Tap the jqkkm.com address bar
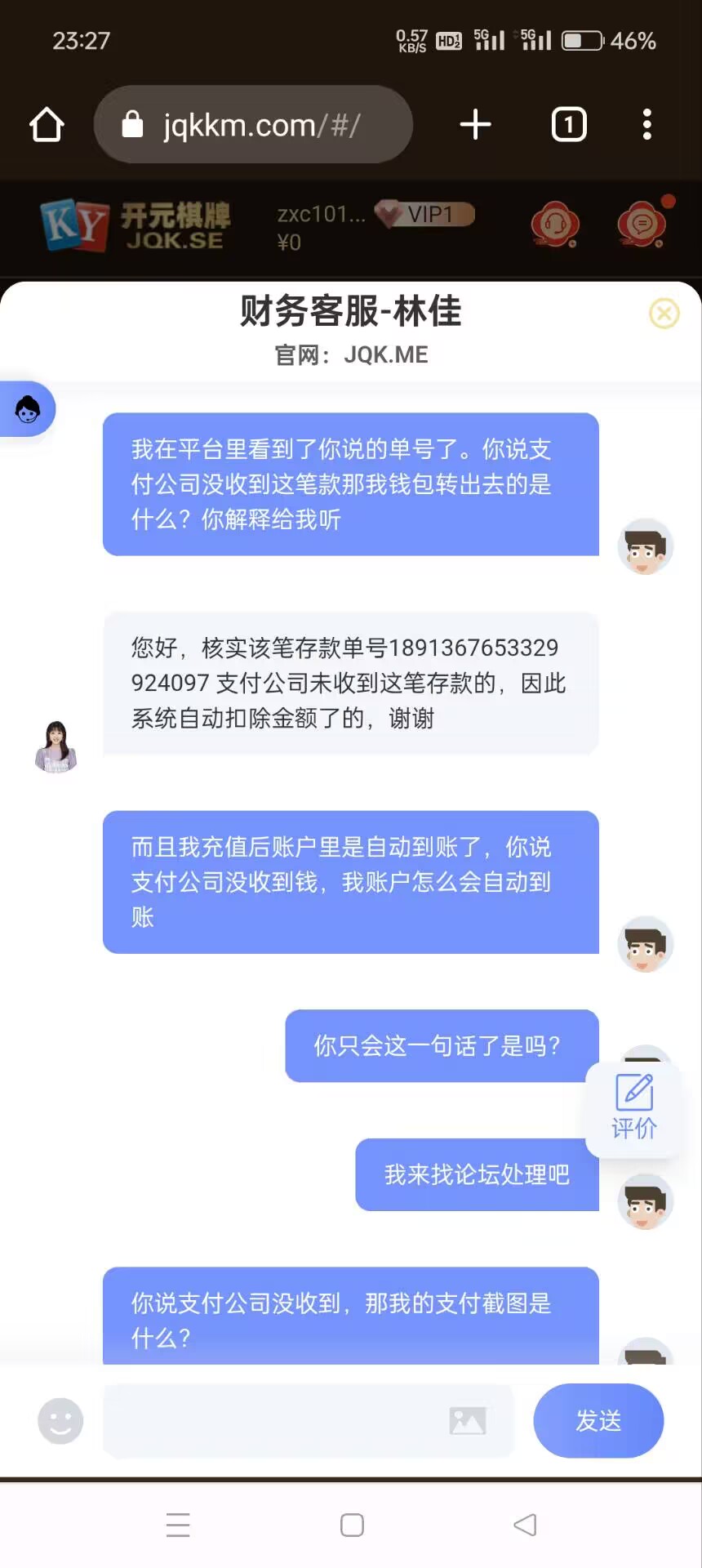702x1568 pixels. coord(253,125)
